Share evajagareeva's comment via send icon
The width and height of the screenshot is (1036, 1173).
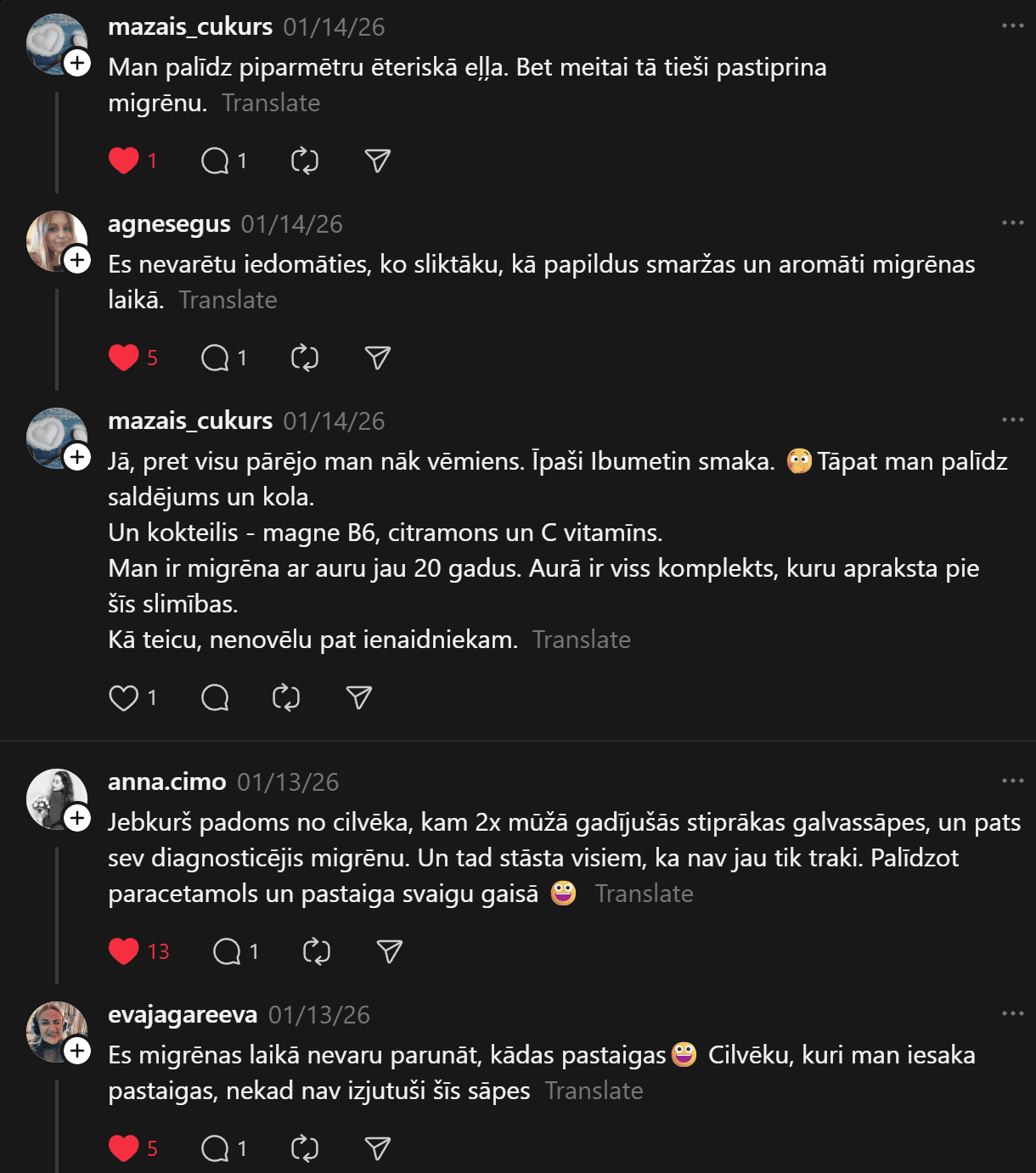(x=377, y=1148)
